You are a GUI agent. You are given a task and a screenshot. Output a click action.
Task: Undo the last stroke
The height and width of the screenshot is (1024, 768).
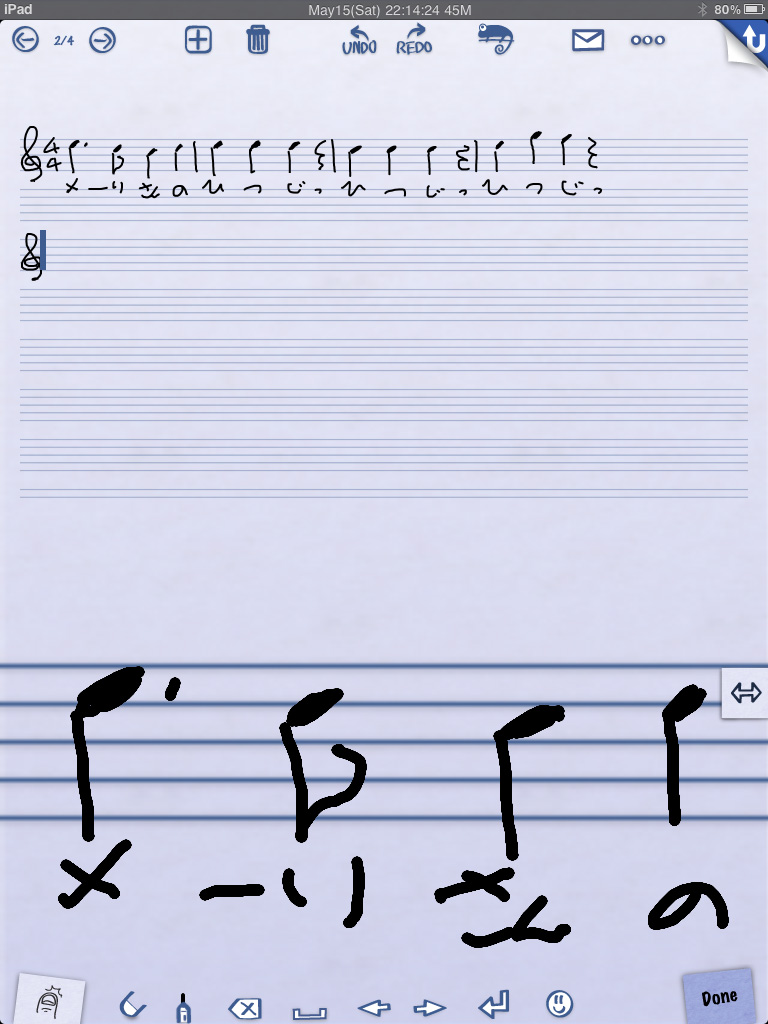point(358,41)
